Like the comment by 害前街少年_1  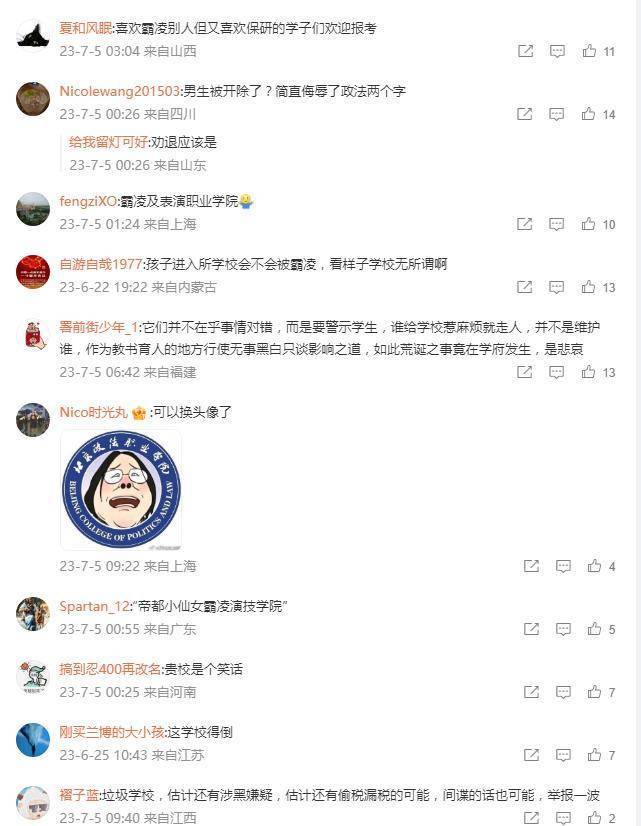point(590,372)
